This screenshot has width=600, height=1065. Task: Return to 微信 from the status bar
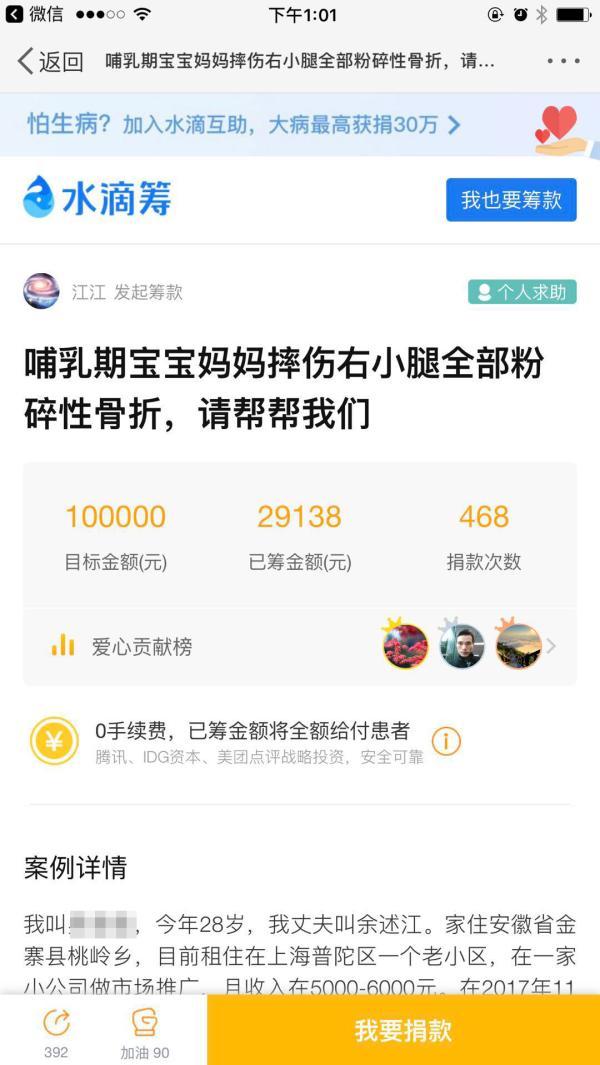coord(34,14)
